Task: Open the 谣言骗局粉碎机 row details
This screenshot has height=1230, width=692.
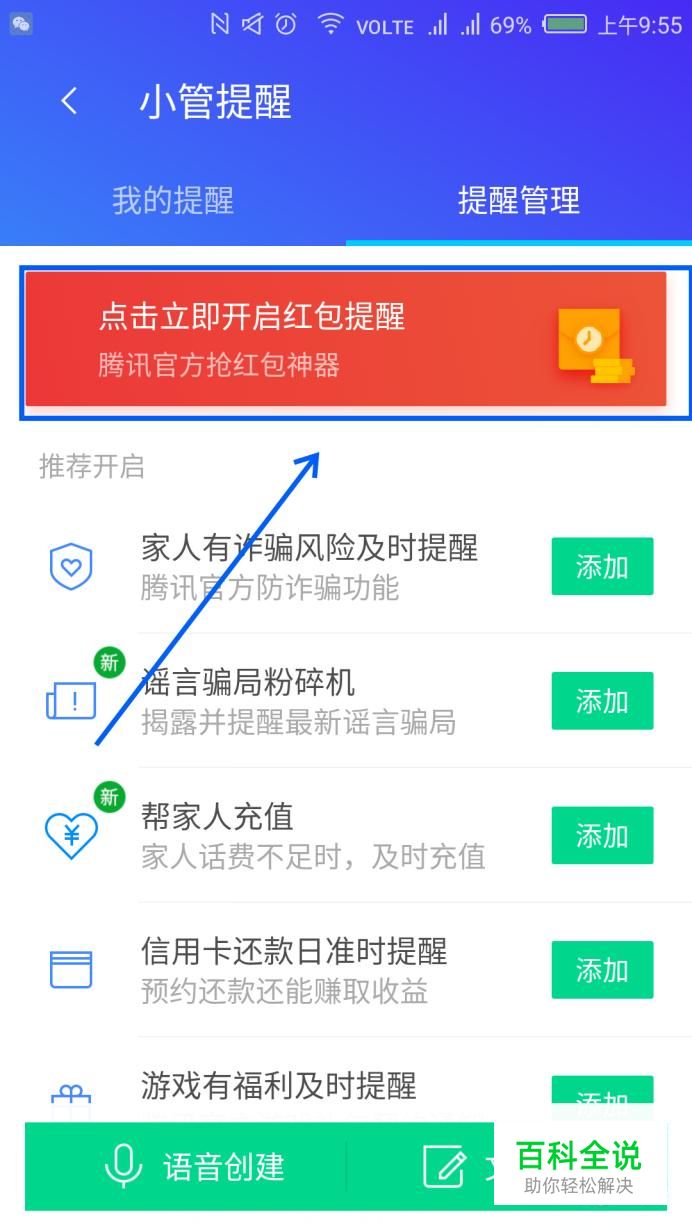Action: point(300,701)
